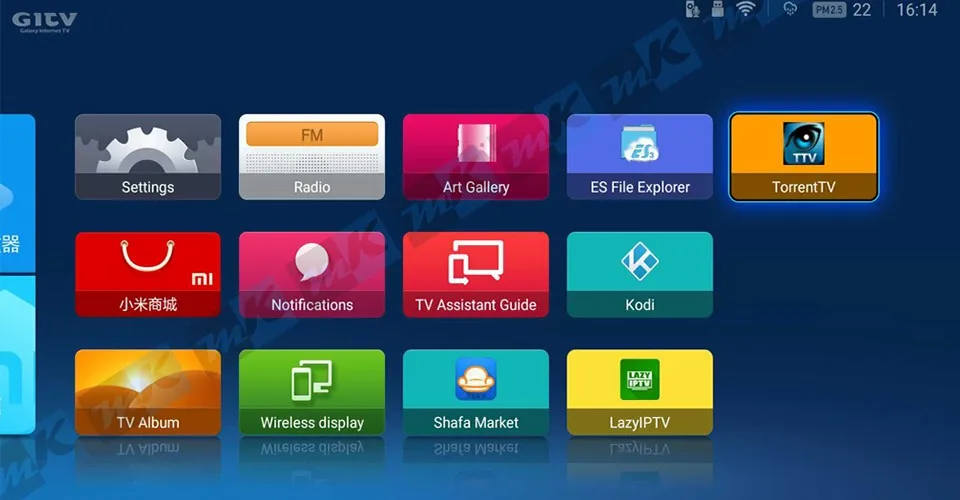Open the Settings app tile
This screenshot has width=960, height=500.
point(148,157)
